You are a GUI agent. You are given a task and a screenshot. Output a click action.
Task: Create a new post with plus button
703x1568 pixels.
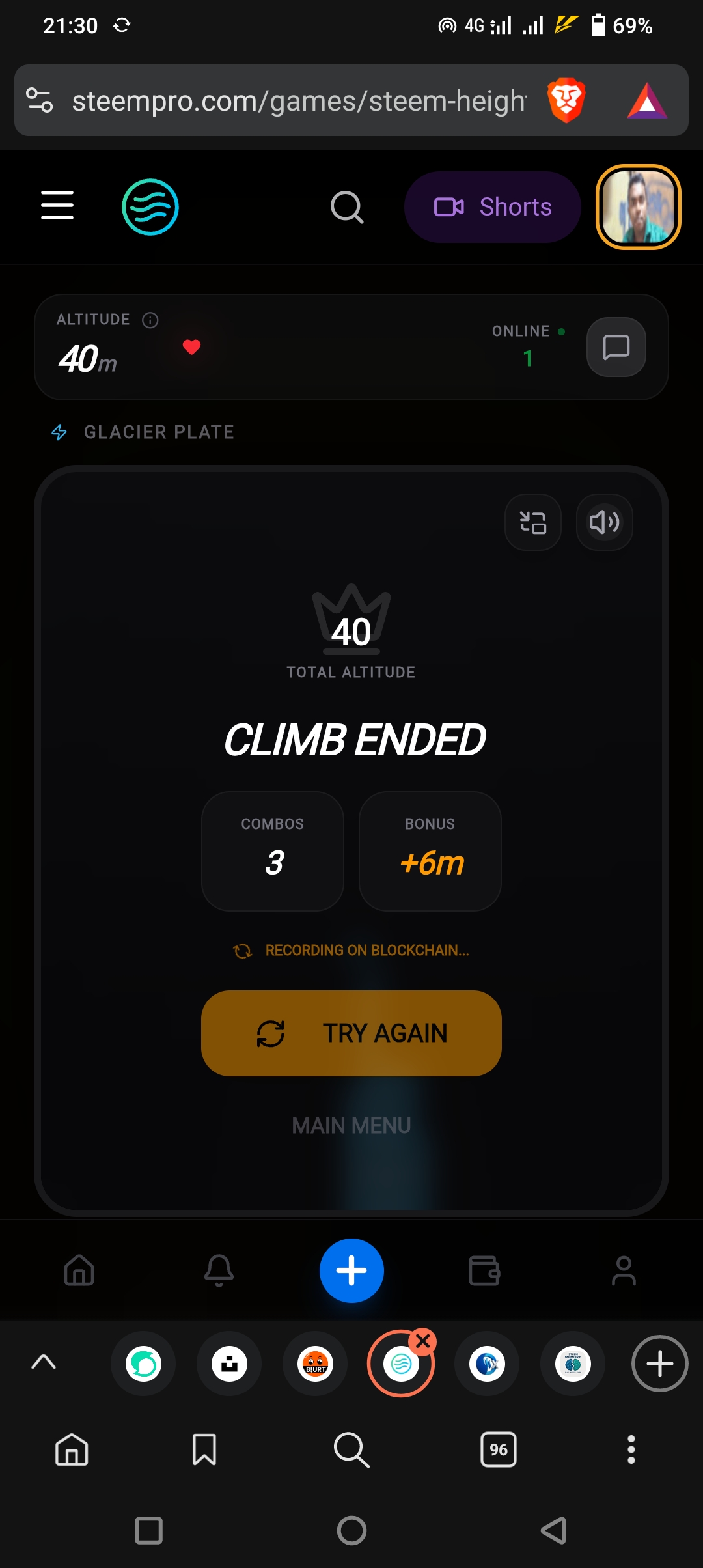tap(351, 1270)
